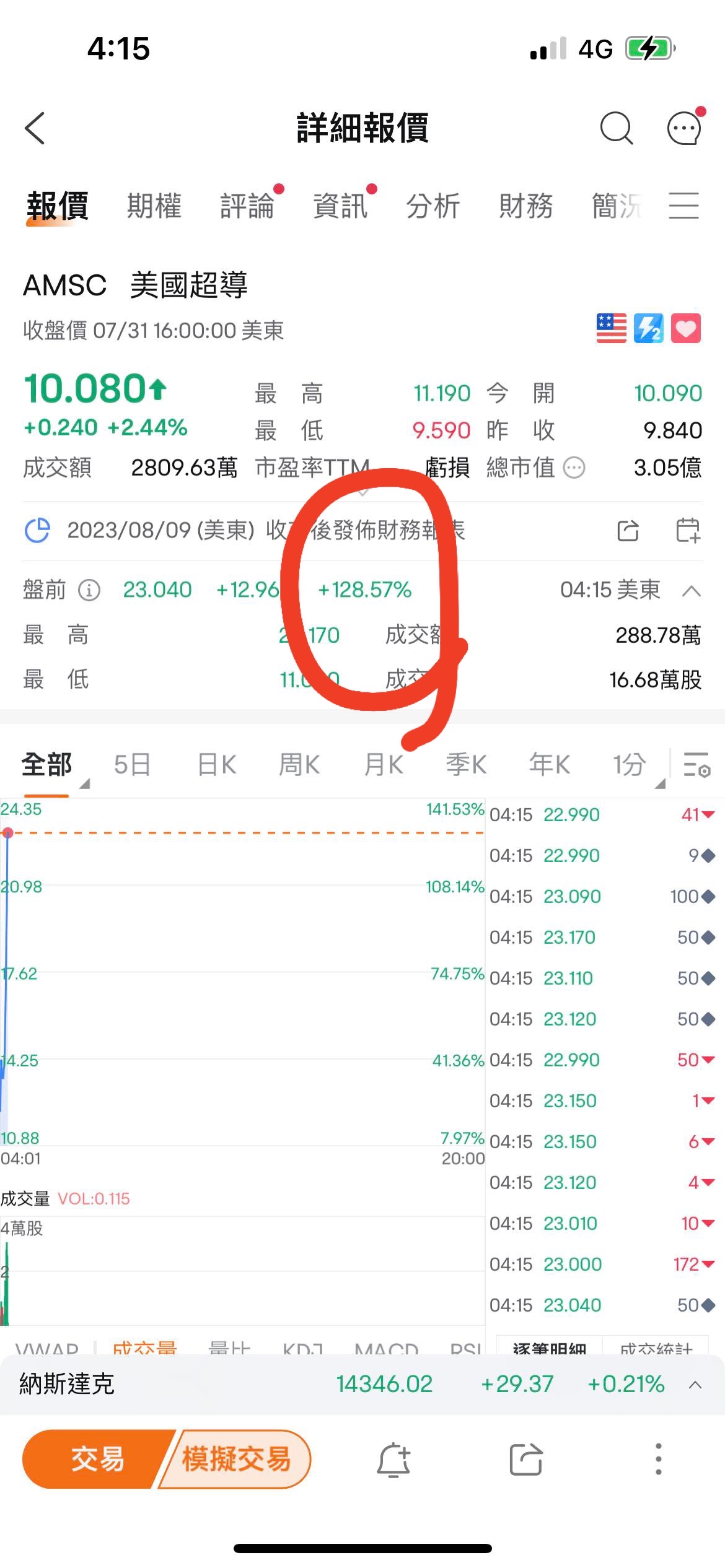Add earnings date to calendar
This screenshot has height=1568, width=725.
688,531
